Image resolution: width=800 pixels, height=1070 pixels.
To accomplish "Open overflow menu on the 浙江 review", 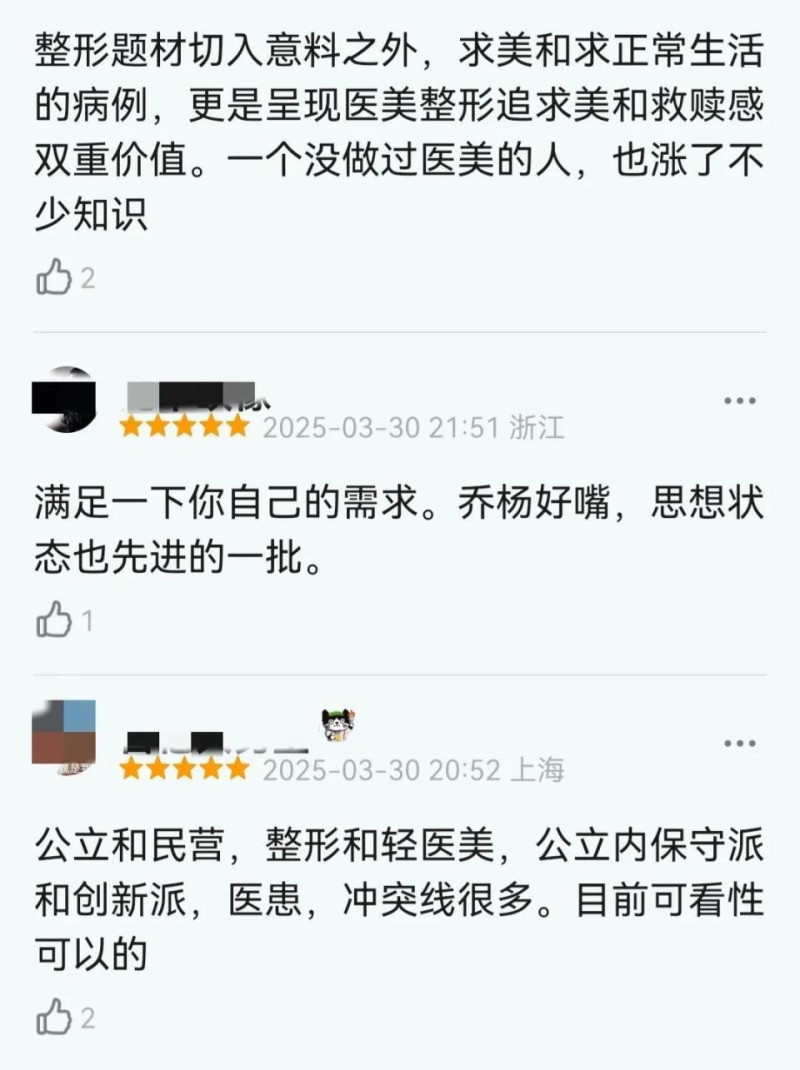I will pos(739,401).
